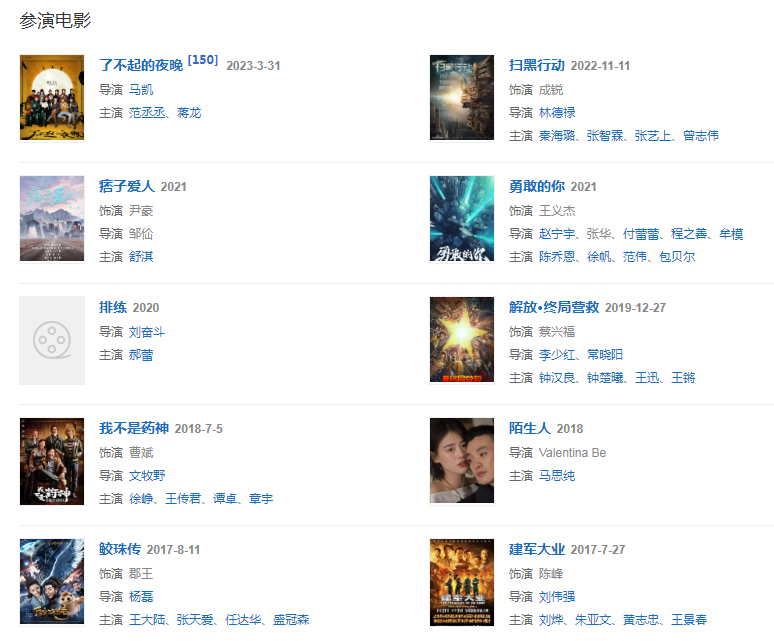
Task: Open director 林德禄's page
Action: click(557, 112)
